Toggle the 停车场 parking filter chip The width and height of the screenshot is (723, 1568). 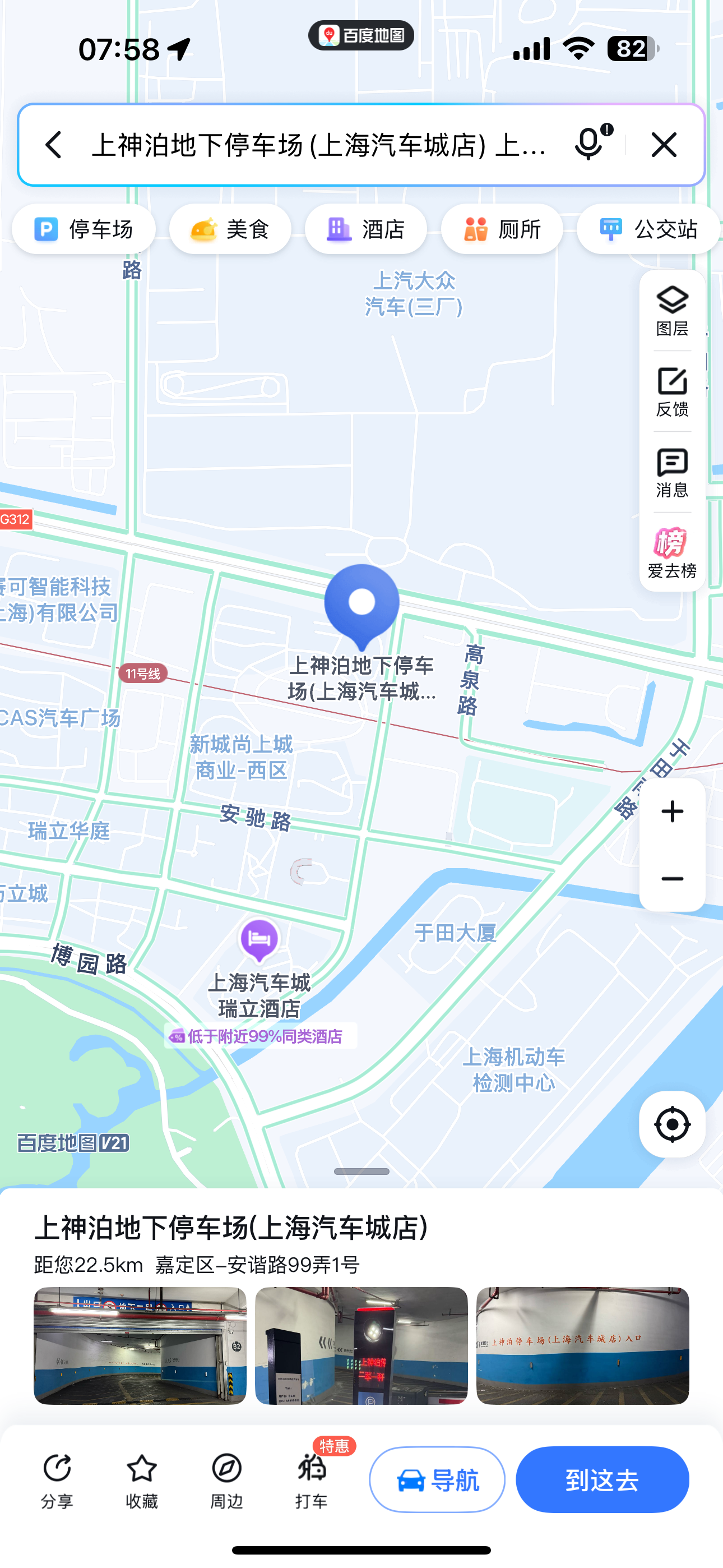point(83,229)
